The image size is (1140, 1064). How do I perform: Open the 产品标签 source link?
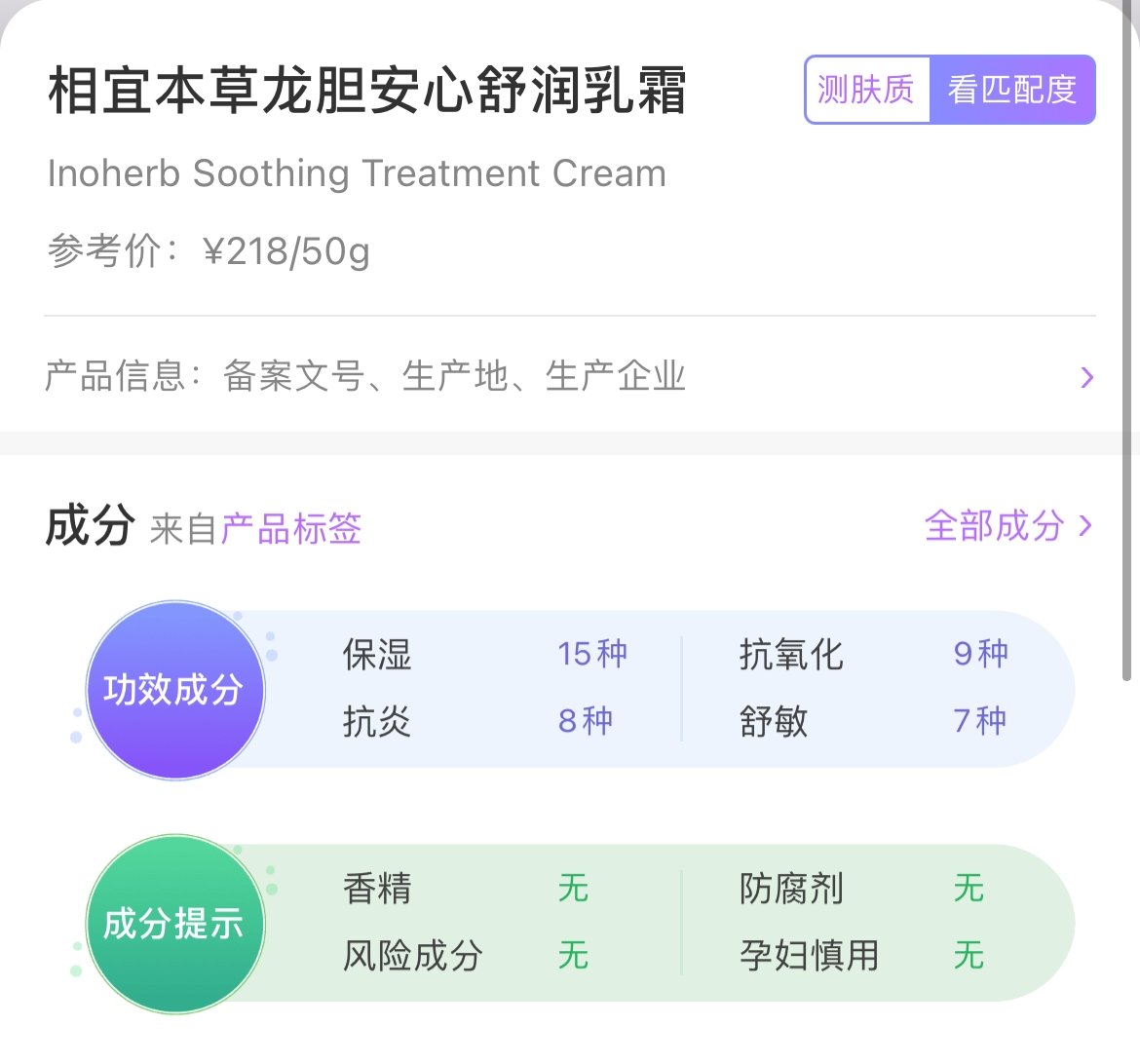(290, 529)
